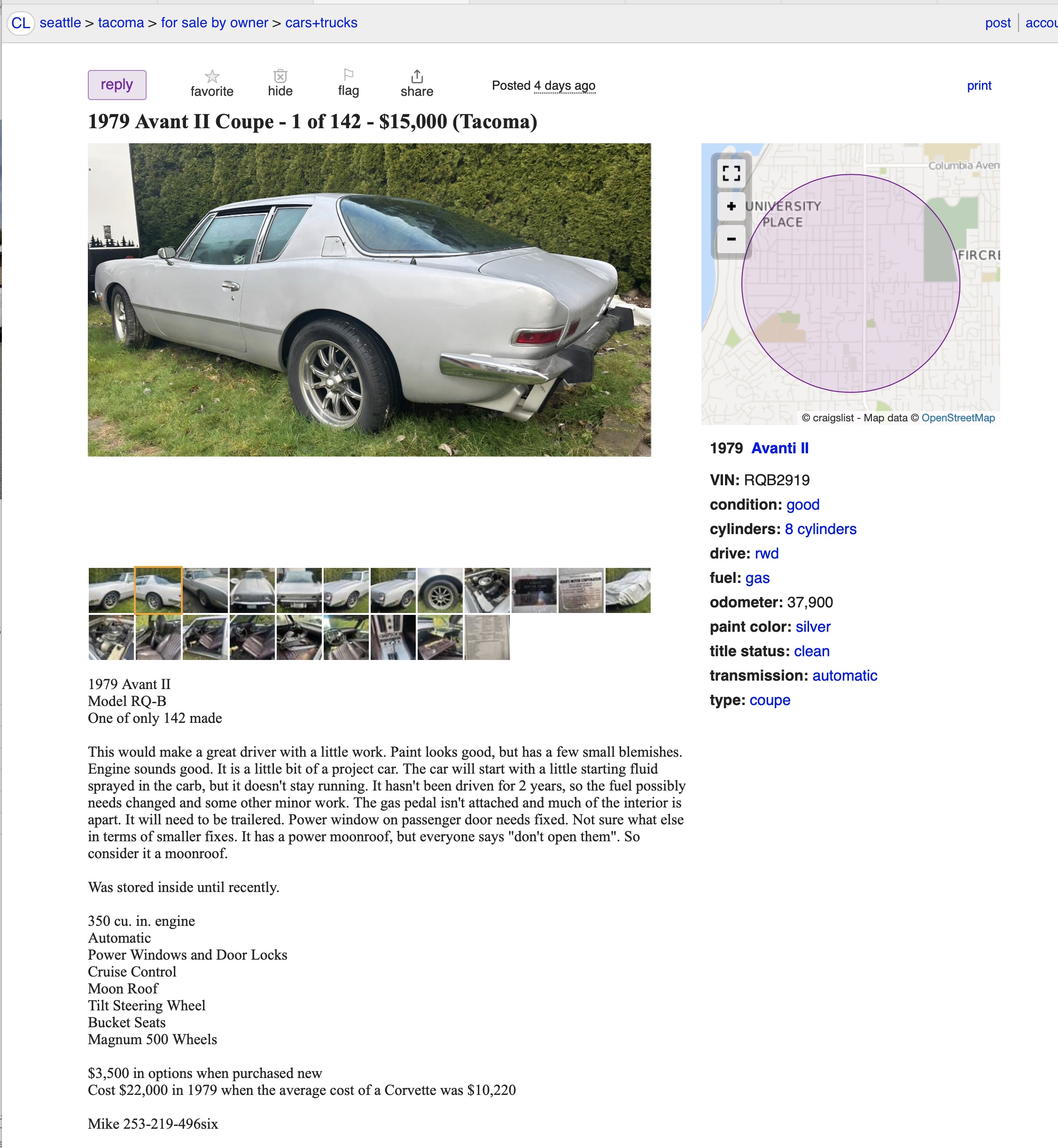
Task: Open the main car photo
Action: [x=369, y=299]
